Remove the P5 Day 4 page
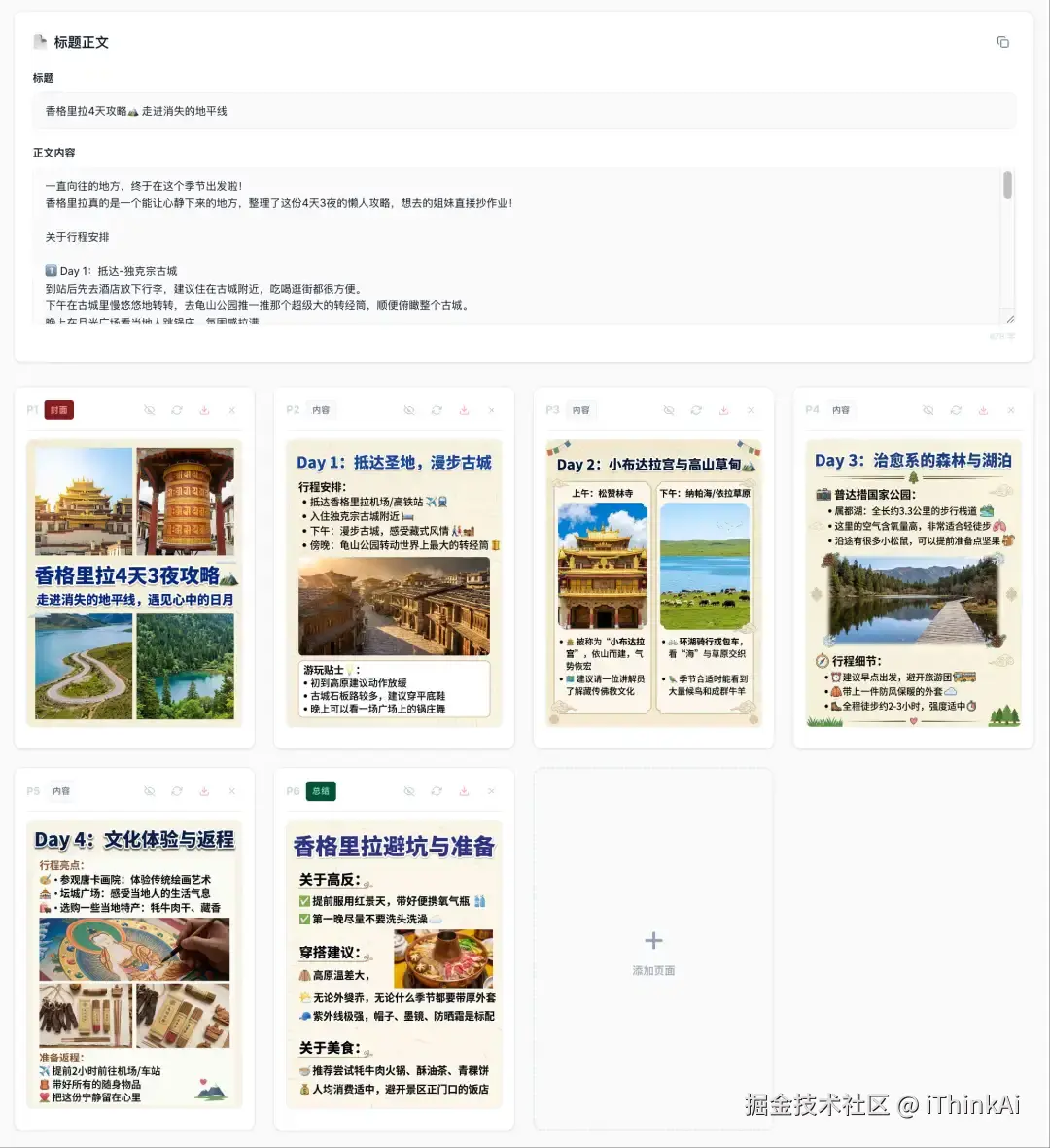This screenshot has width=1050, height=1148. (231, 791)
